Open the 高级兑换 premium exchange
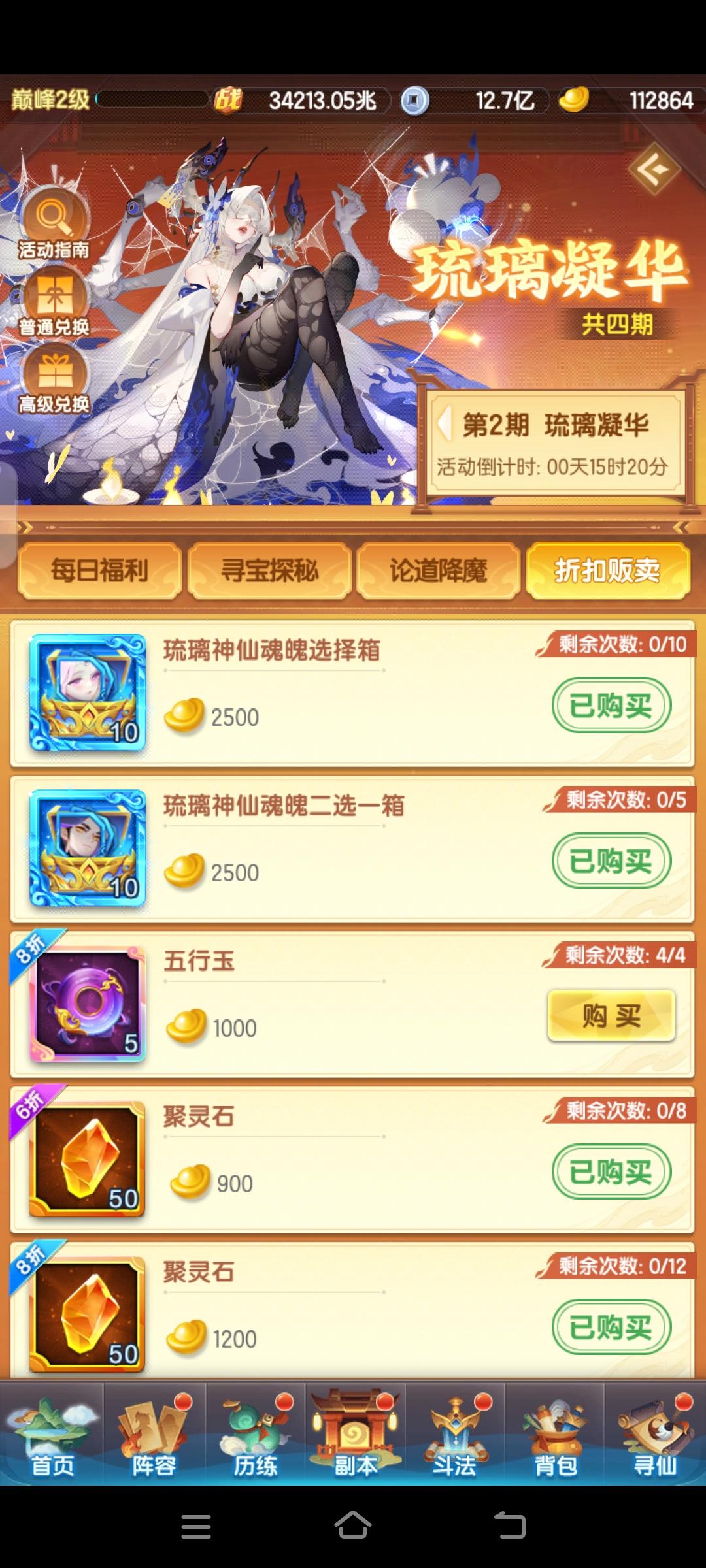The image size is (706, 1568). (x=55, y=379)
